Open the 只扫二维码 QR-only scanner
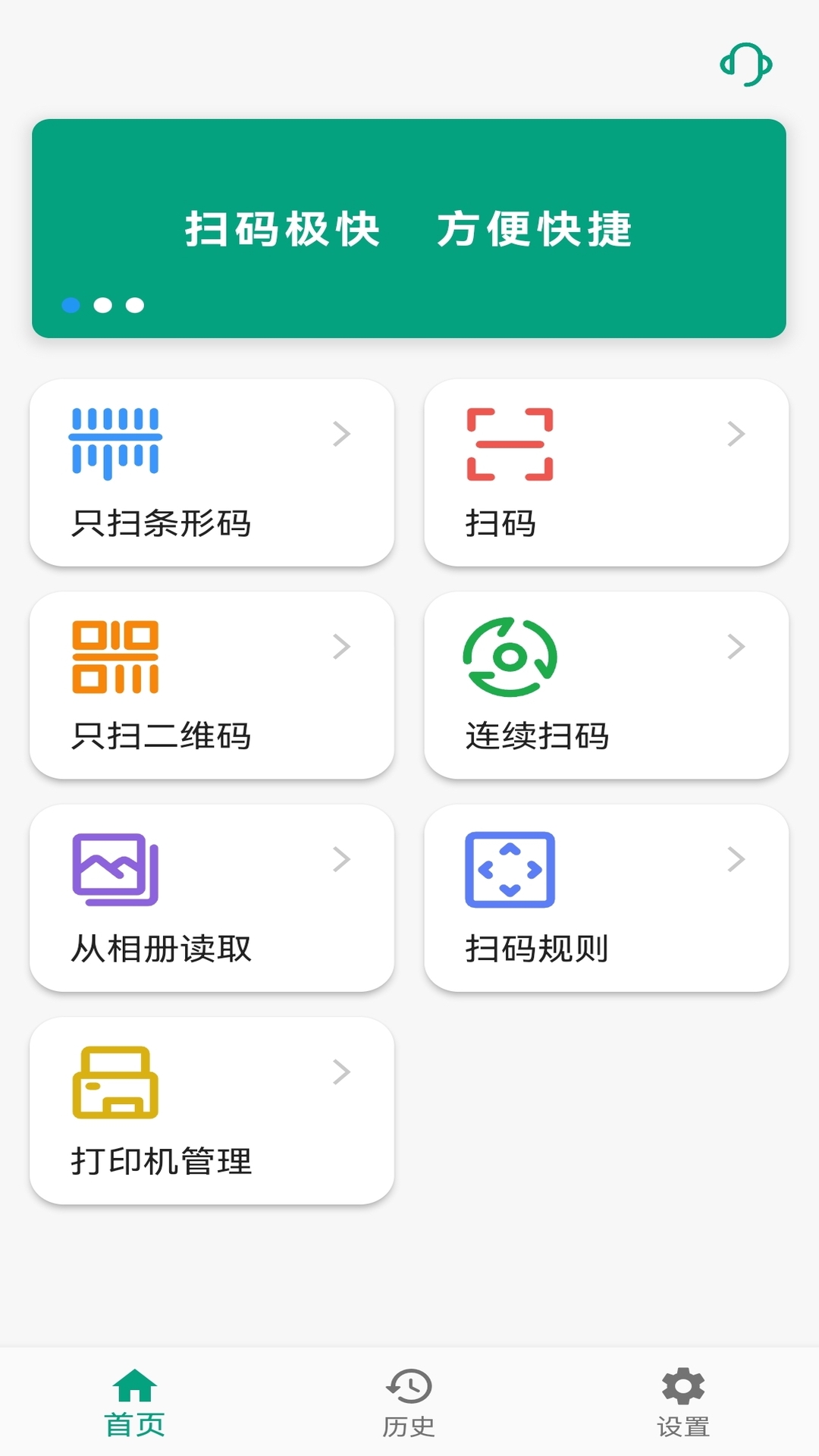The width and height of the screenshot is (819, 1456). click(212, 685)
